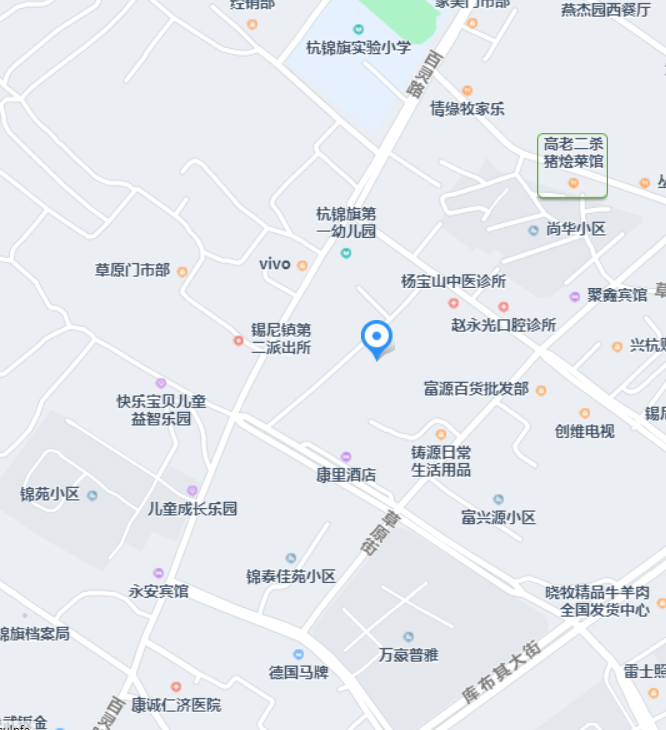The height and width of the screenshot is (730, 666).
Task: Choose 万豪普雅 residential marker
Action: click(x=408, y=637)
